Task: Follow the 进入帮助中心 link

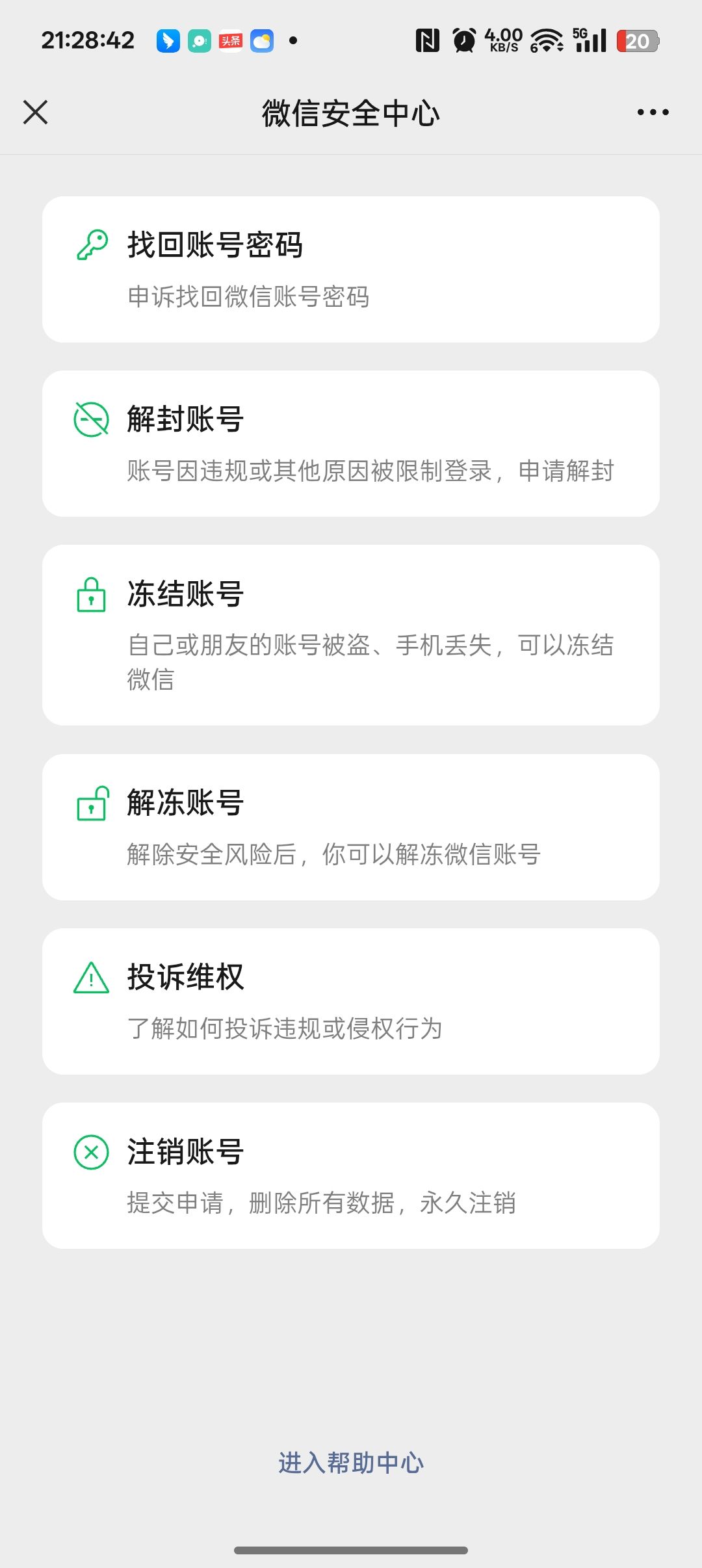Action: tap(351, 1463)
